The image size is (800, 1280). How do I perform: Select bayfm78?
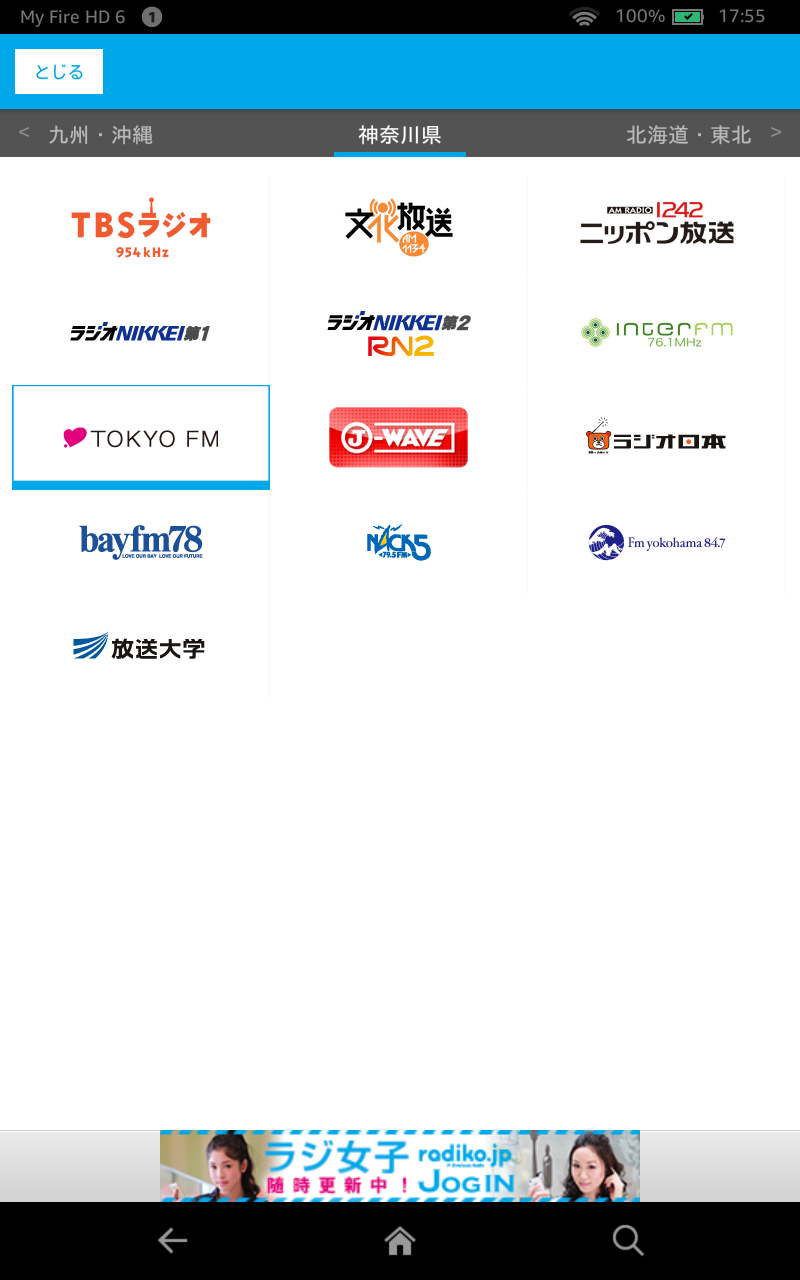(141, 543)
